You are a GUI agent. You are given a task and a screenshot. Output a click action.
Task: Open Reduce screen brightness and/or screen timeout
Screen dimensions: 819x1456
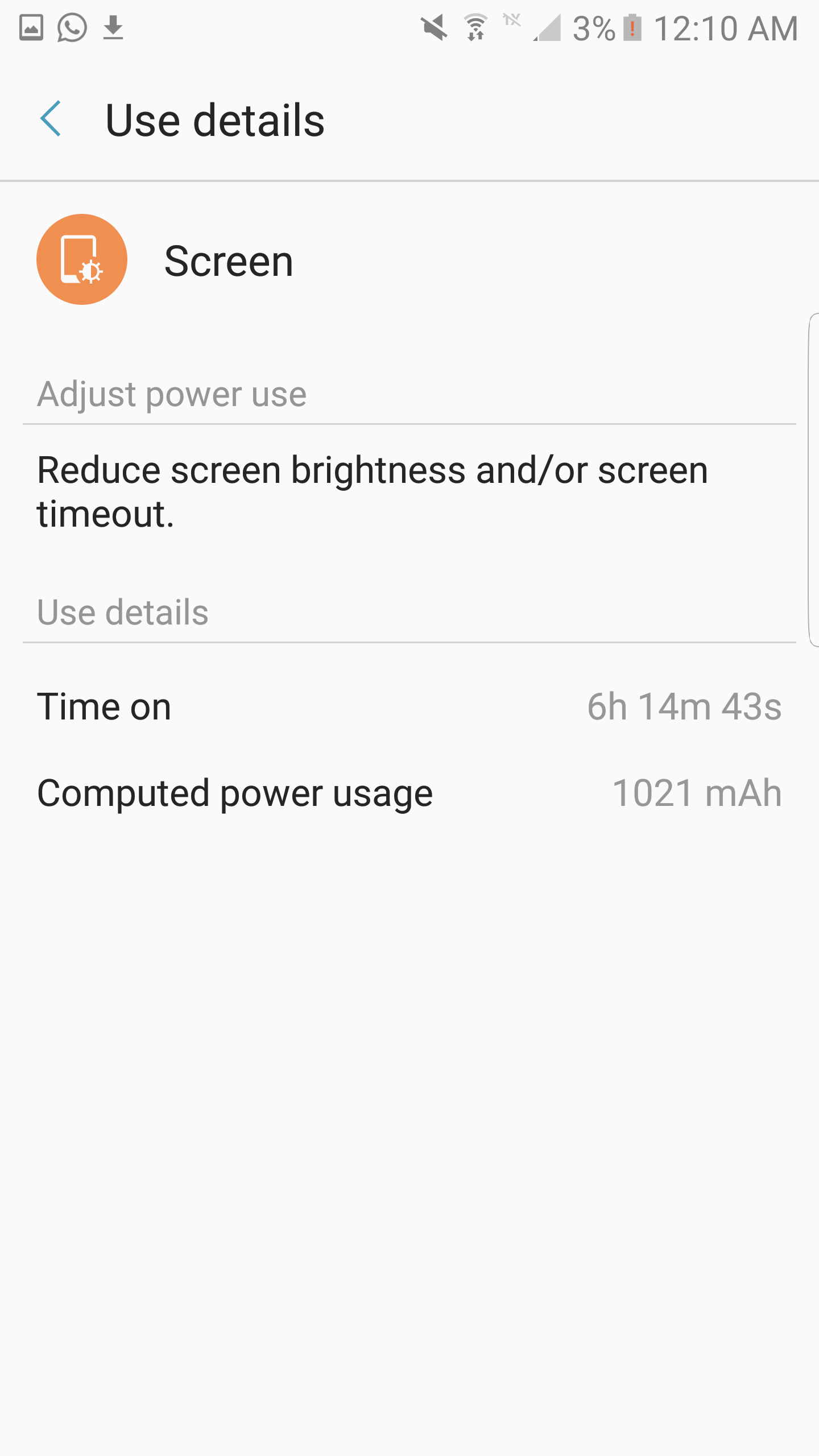(x=373, y=491)
